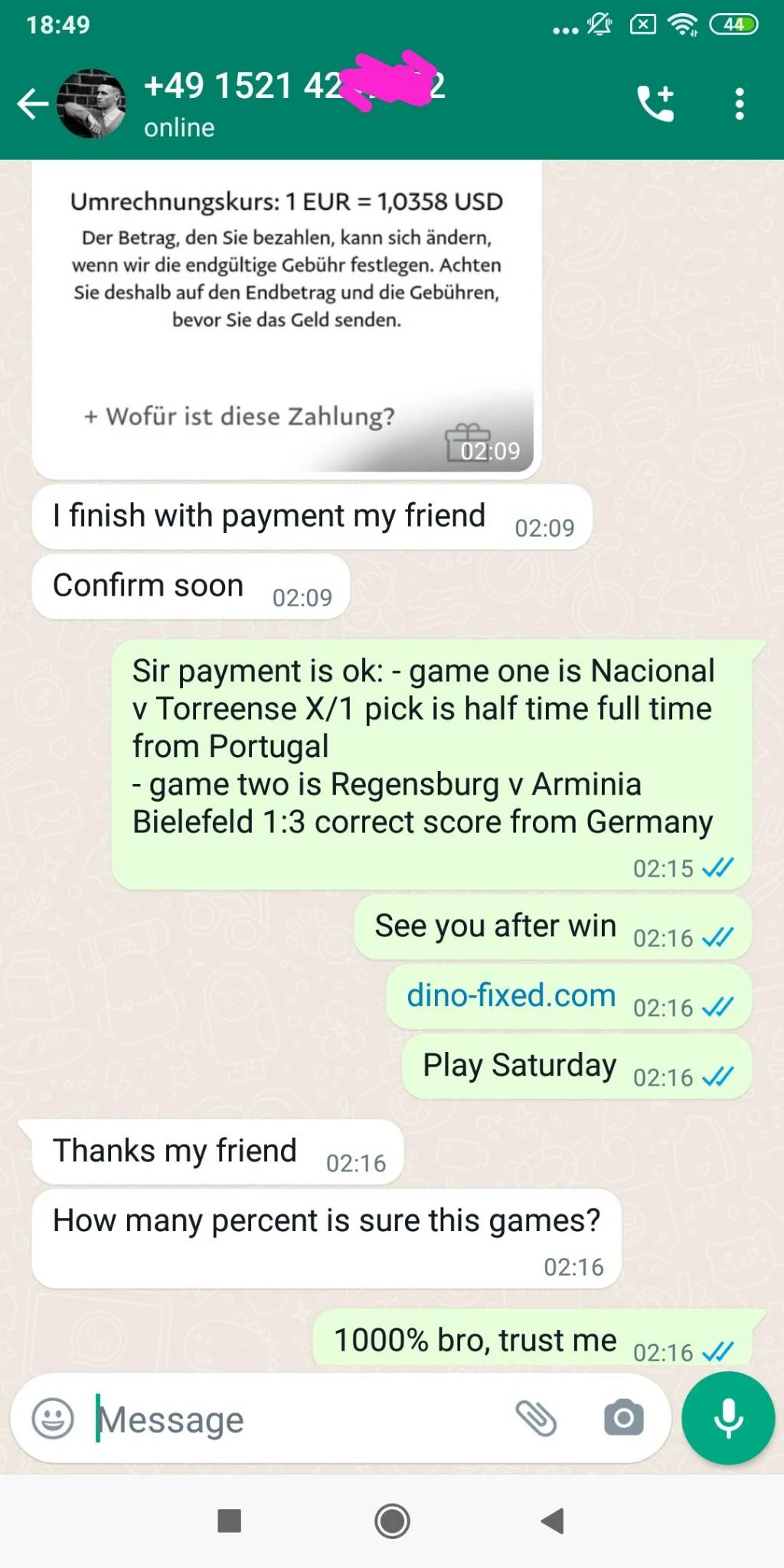
Task: Tap the Wi-Fi indicator in the status bar
Action: point(680,24)
